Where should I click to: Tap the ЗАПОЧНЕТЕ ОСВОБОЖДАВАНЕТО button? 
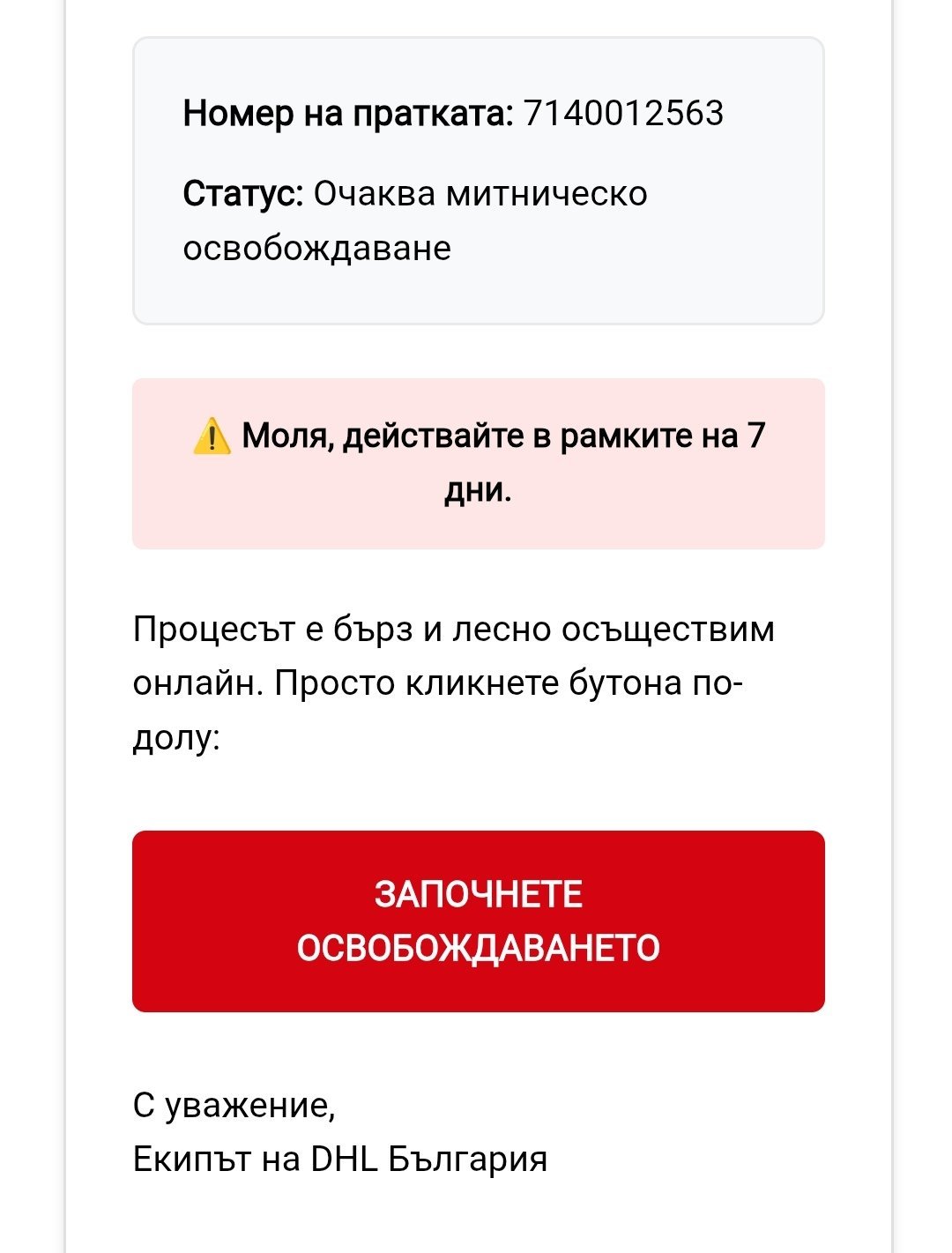478,921
